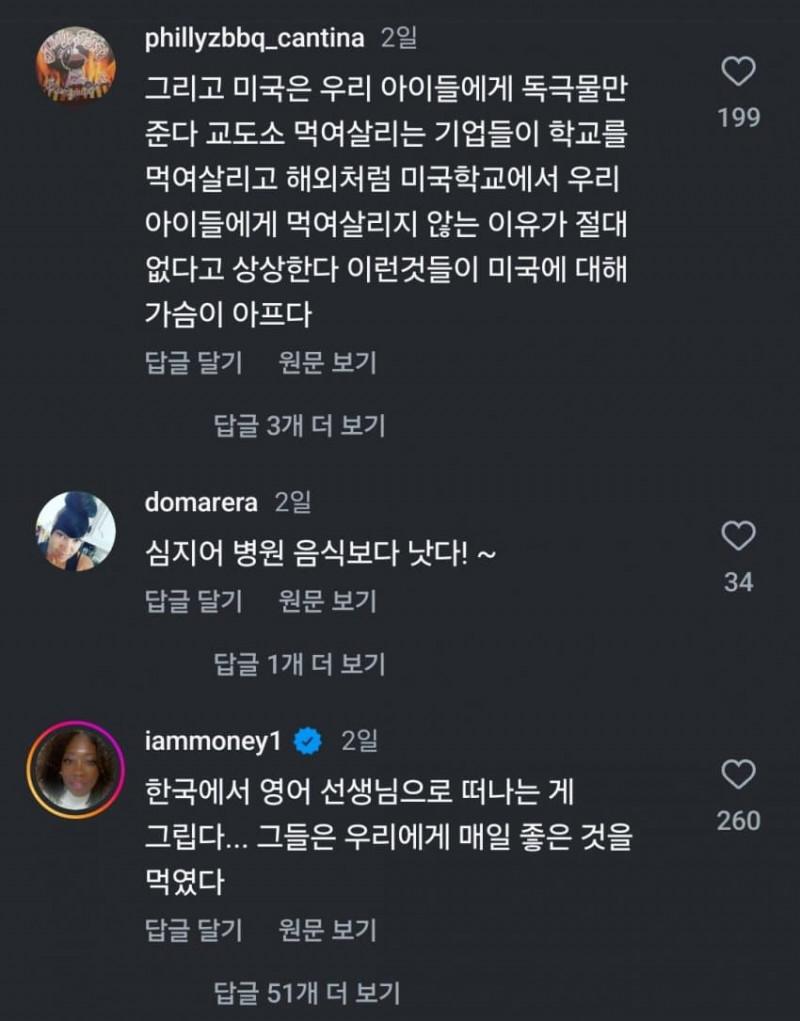Screen dimensions: 800x1021
Task: Open the domarera username link
Action: click(x=201, y=502)
